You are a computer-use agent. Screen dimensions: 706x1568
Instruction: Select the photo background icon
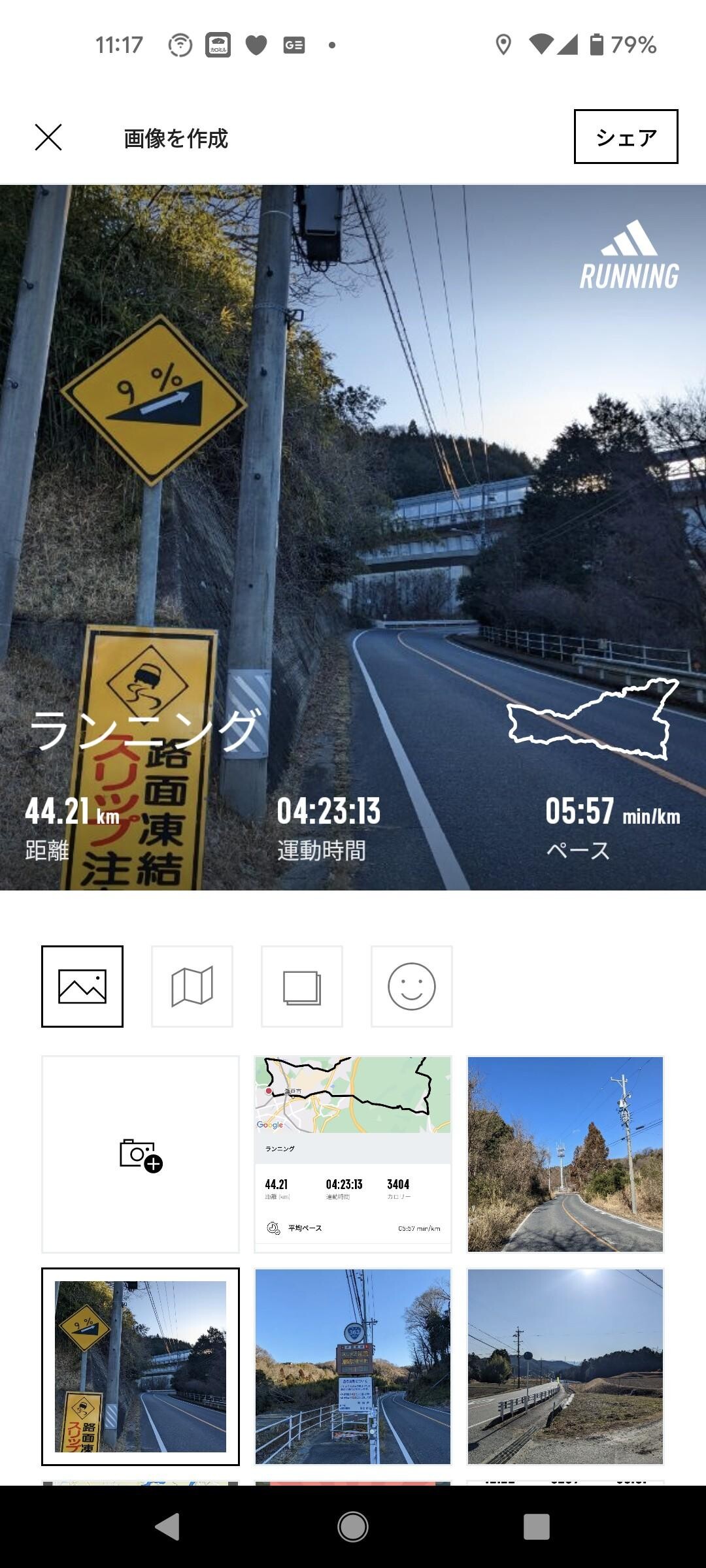[x=82, y=988]
